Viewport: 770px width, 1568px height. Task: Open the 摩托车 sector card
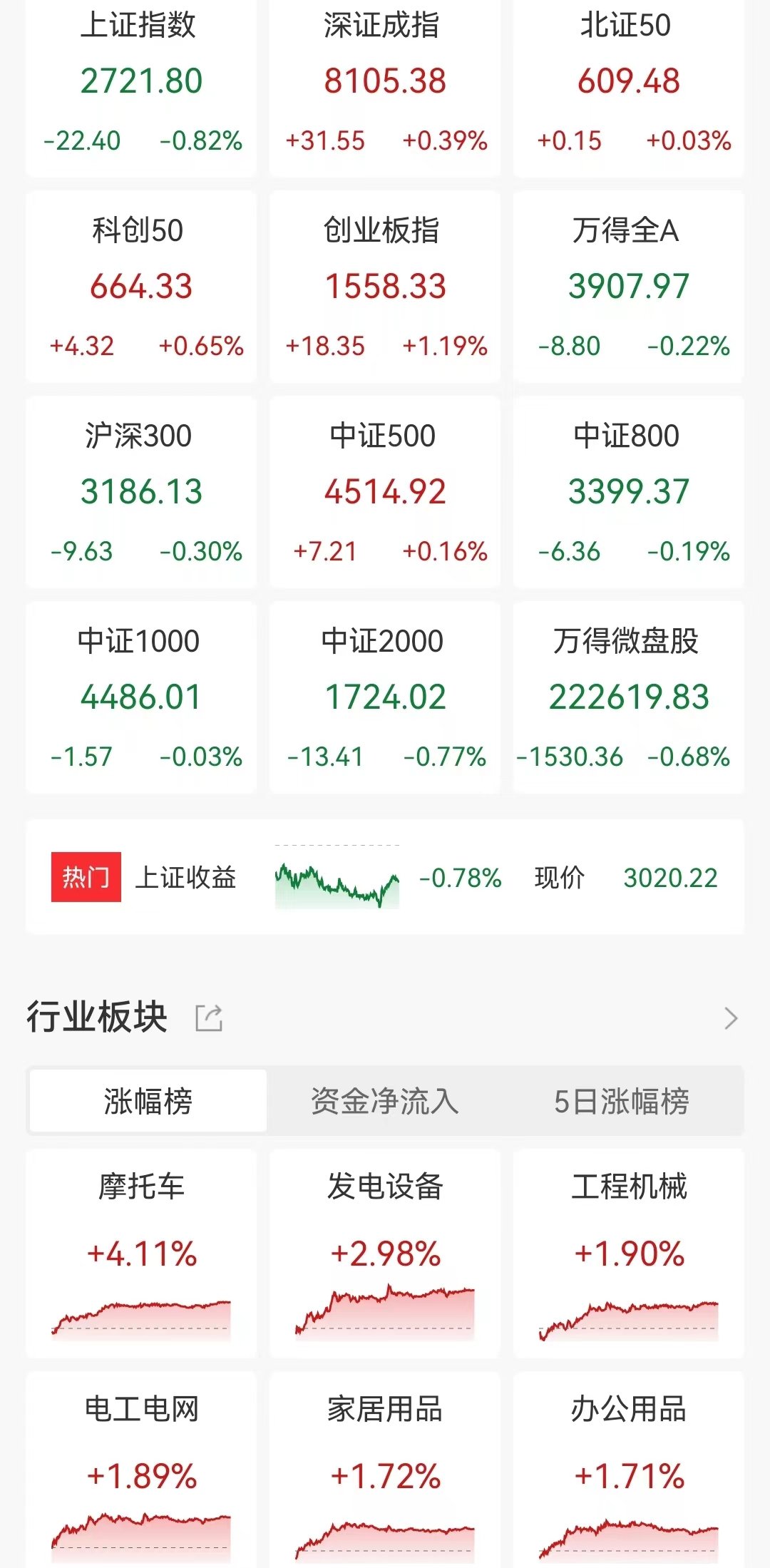[x=141, y=1254]
